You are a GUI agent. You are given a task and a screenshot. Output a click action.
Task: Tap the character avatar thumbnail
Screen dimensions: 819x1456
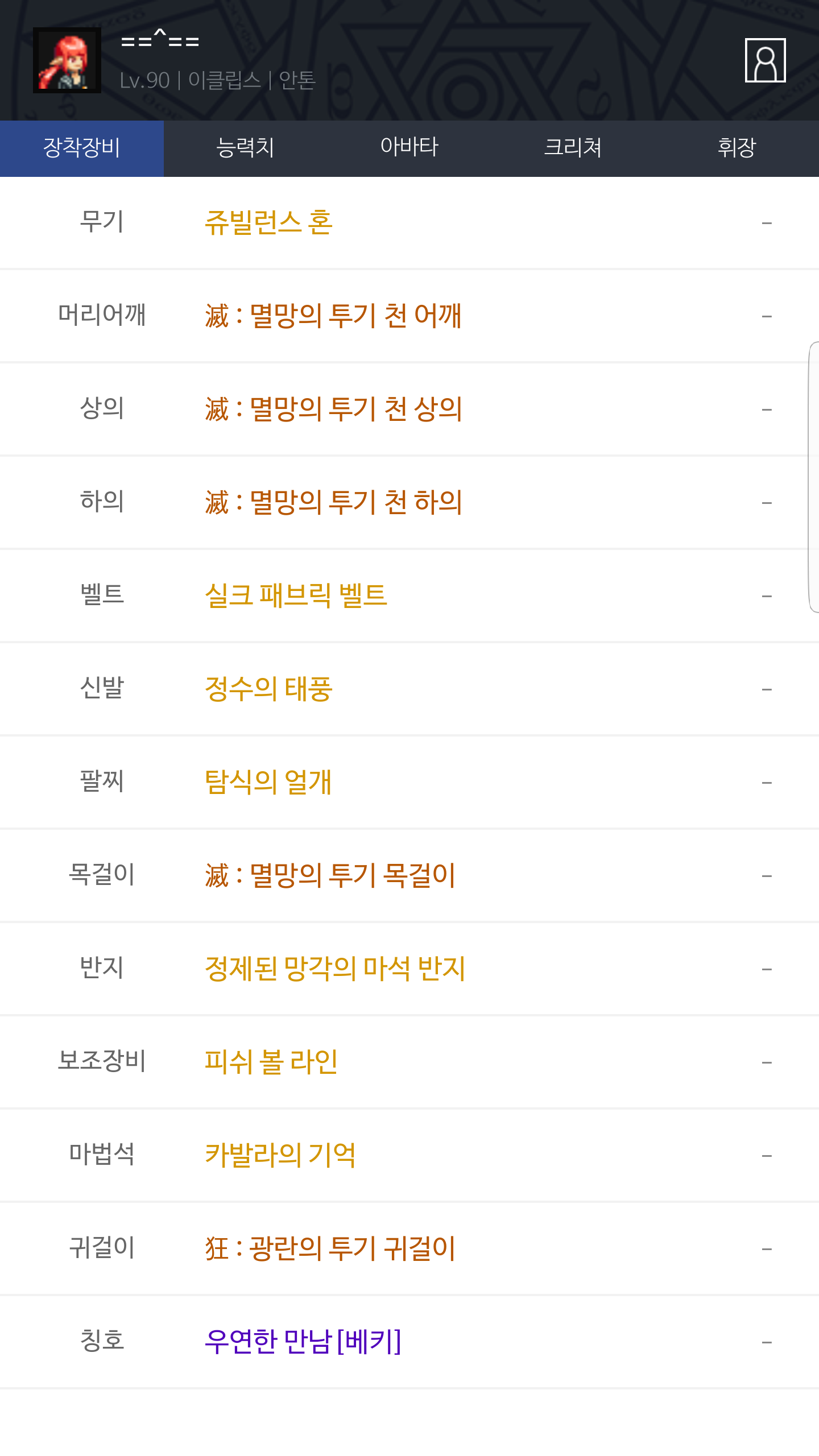(67, 60)
